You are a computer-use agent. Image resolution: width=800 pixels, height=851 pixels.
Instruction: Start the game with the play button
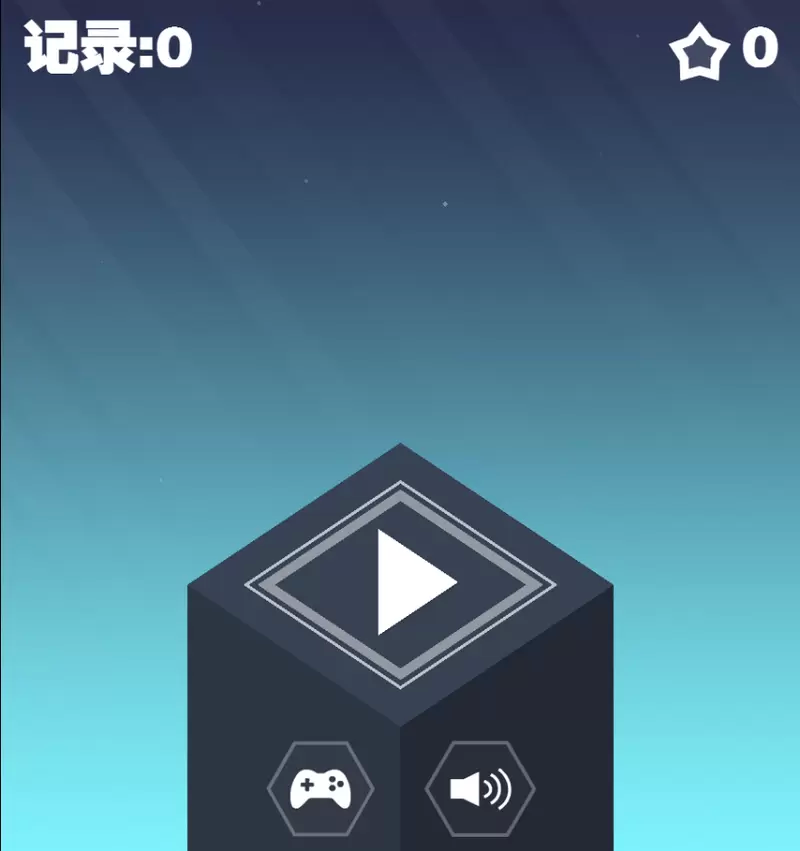click(408, 583)
